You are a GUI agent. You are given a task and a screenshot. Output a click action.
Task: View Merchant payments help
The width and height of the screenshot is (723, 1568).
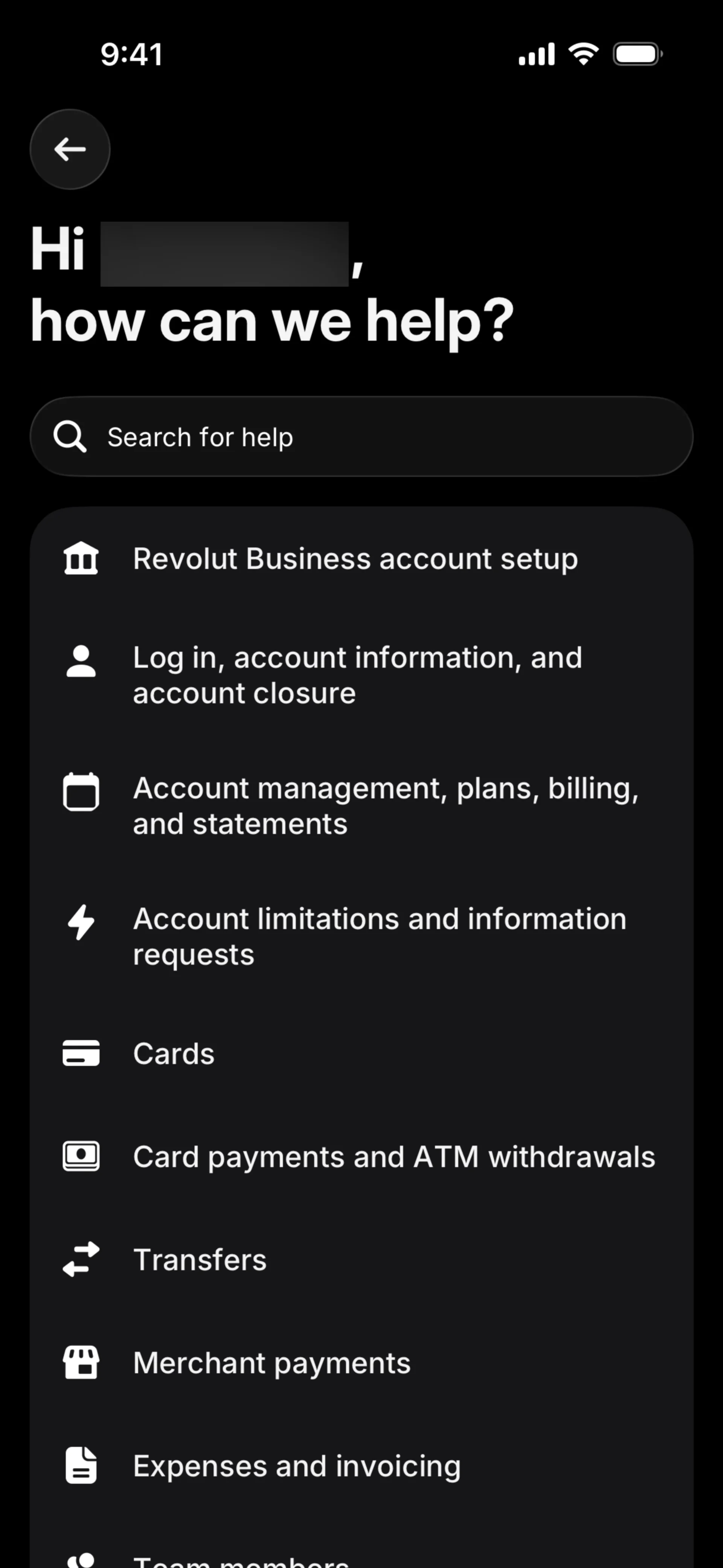pyautogui.click(x=272, y=1363)
